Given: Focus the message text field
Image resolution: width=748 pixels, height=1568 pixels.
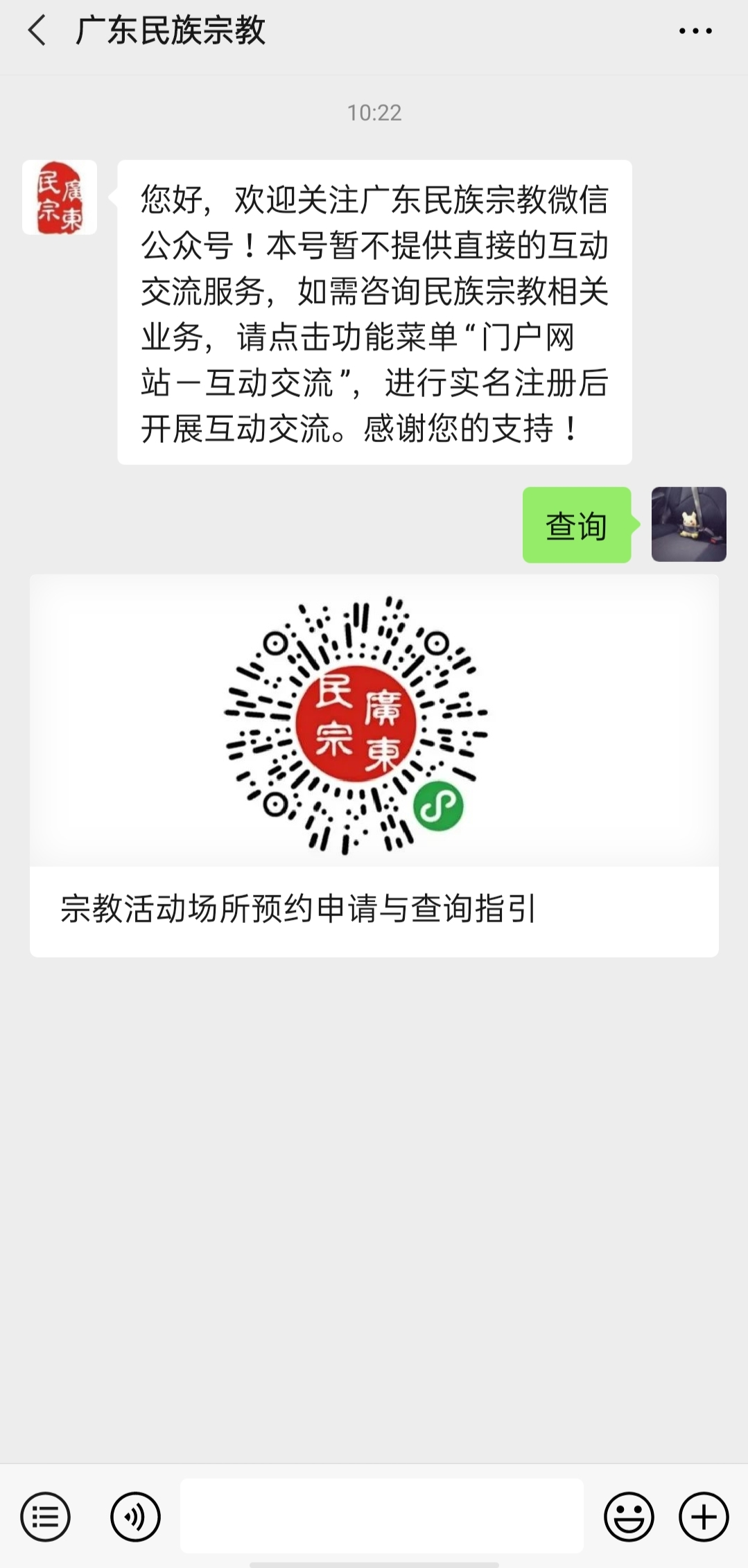Looking at the screenshot, I should pyautogui.click(x=381, y=1515).
